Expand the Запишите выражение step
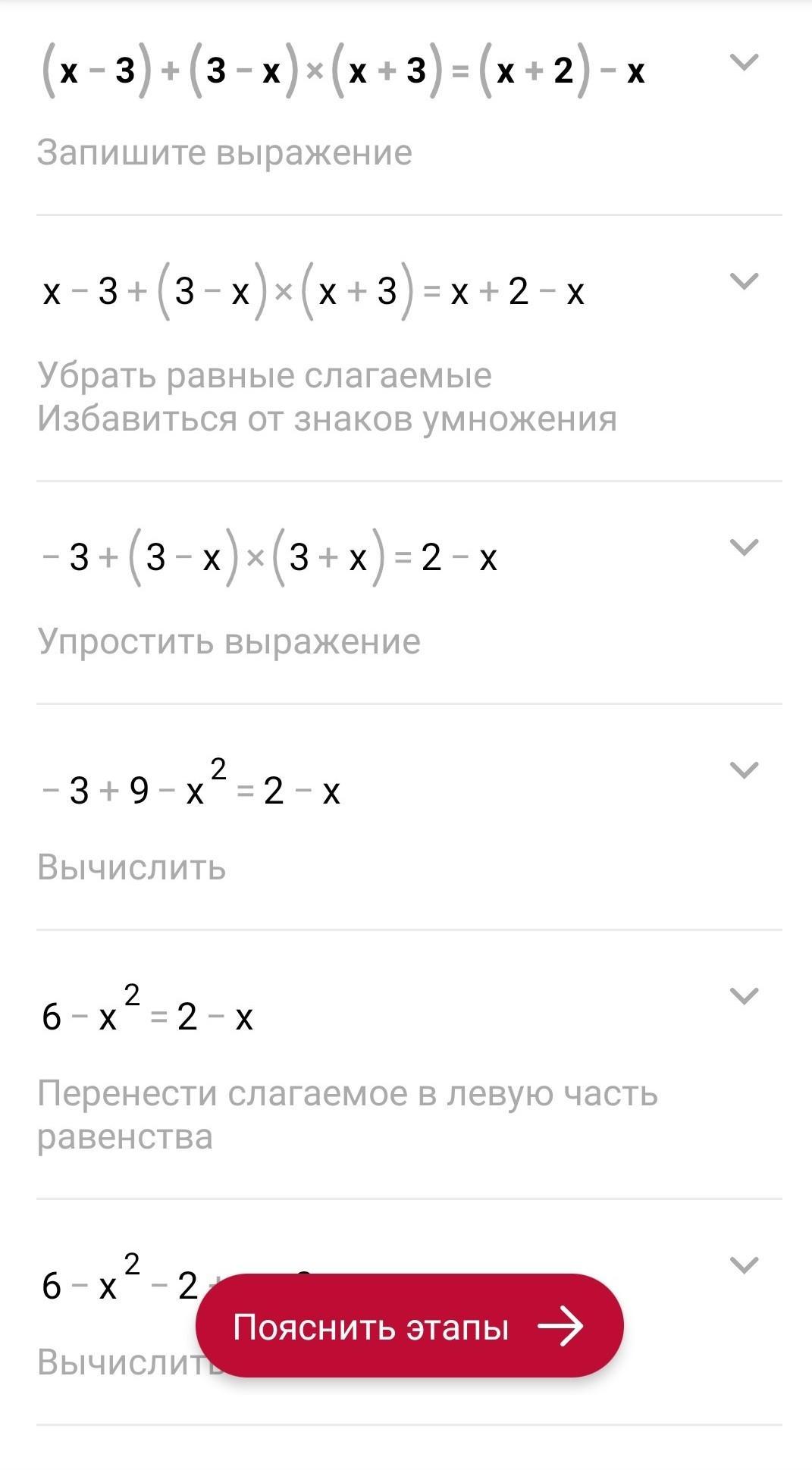This screenshot has height=1470, width=812. pyautogui.click(x=743, y=62)
